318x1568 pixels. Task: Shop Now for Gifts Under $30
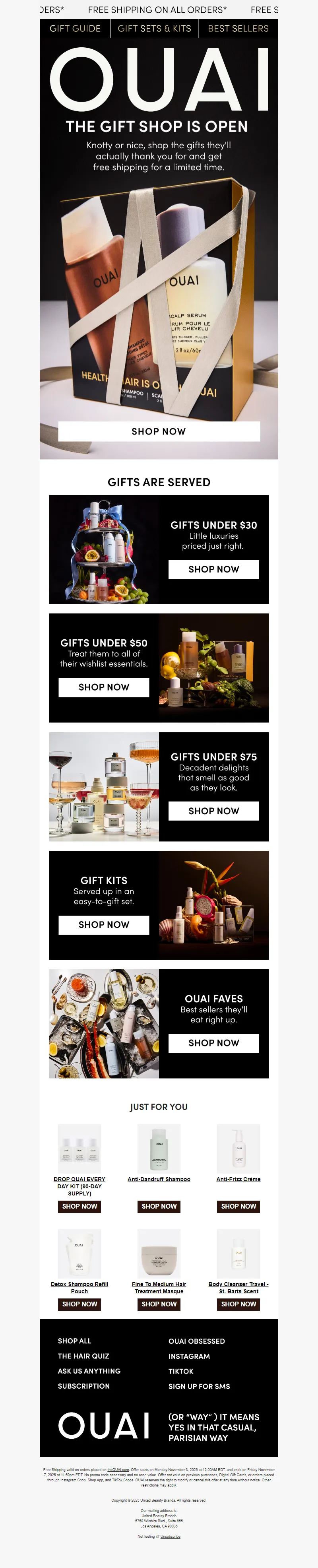213,569
